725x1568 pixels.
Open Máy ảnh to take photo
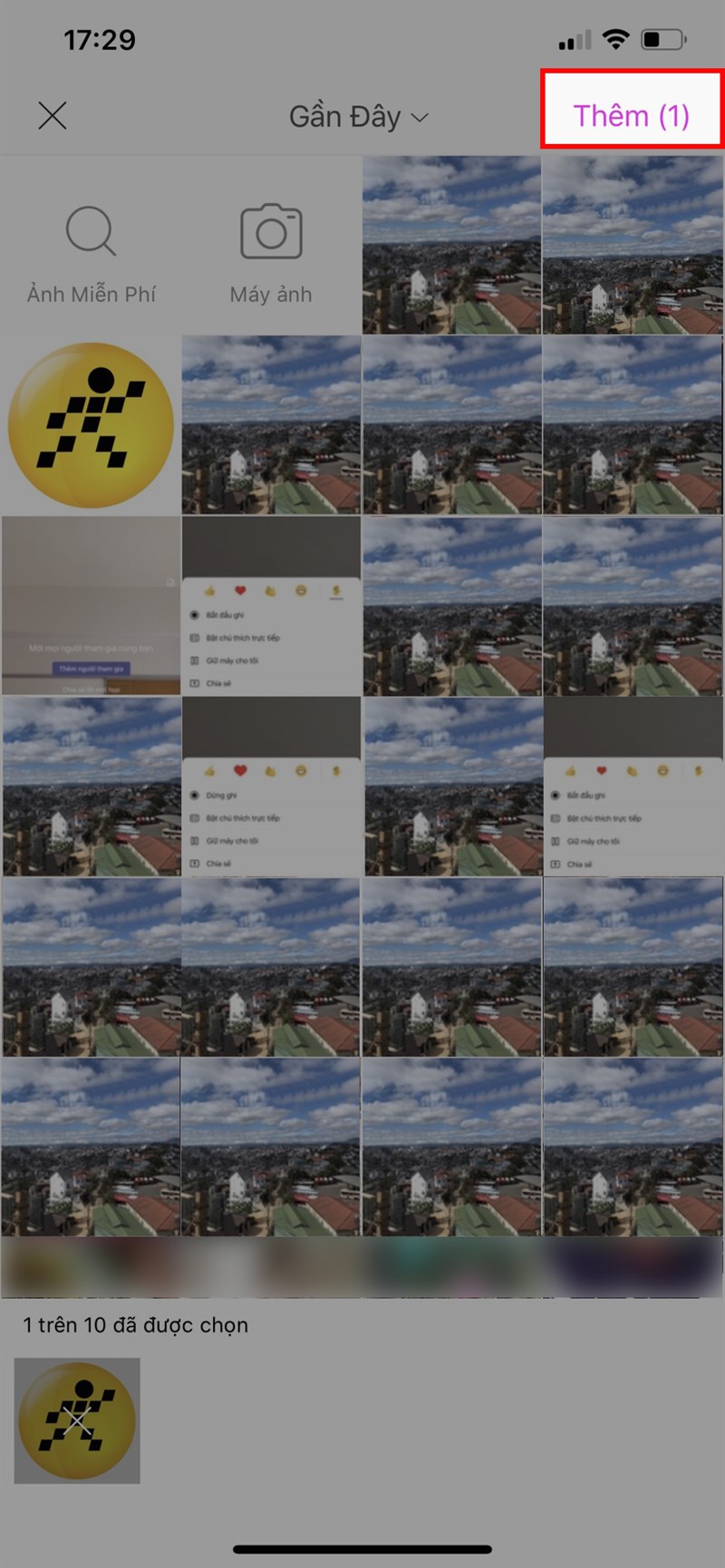pyautogui.click(x=271, y=253)
